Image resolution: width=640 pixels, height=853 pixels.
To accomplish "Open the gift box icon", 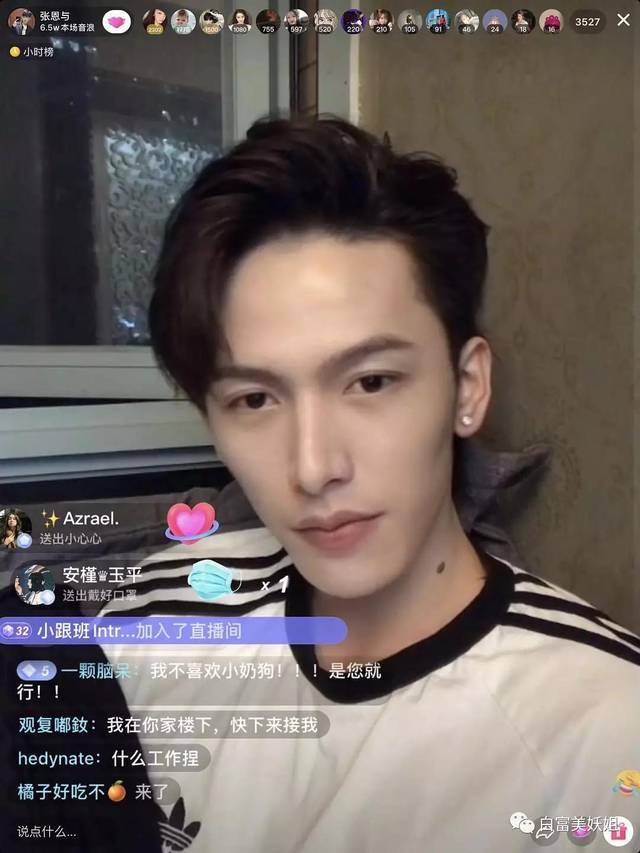I will click(x=617, y=828).
